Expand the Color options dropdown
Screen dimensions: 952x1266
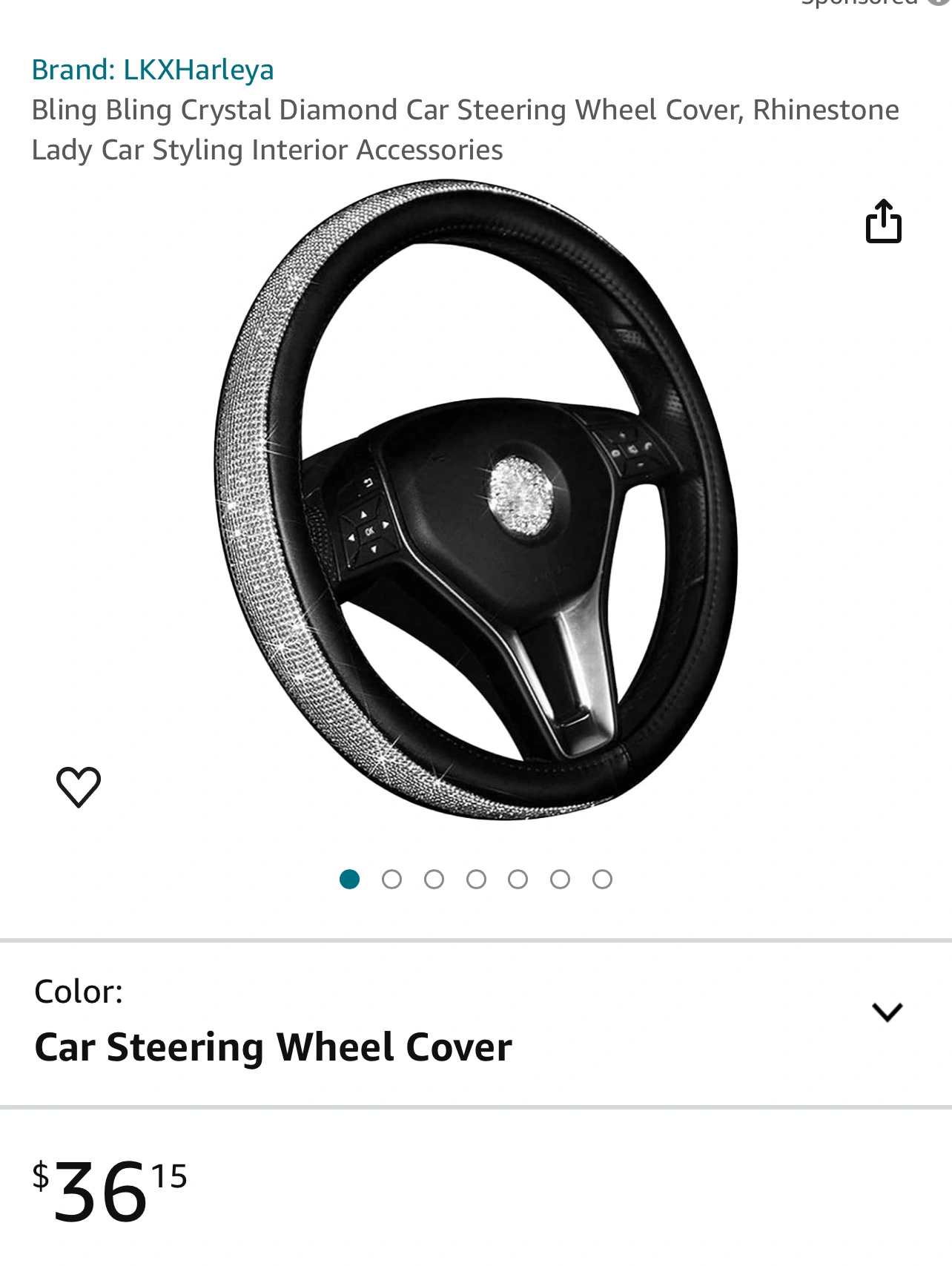[886, 1012]
